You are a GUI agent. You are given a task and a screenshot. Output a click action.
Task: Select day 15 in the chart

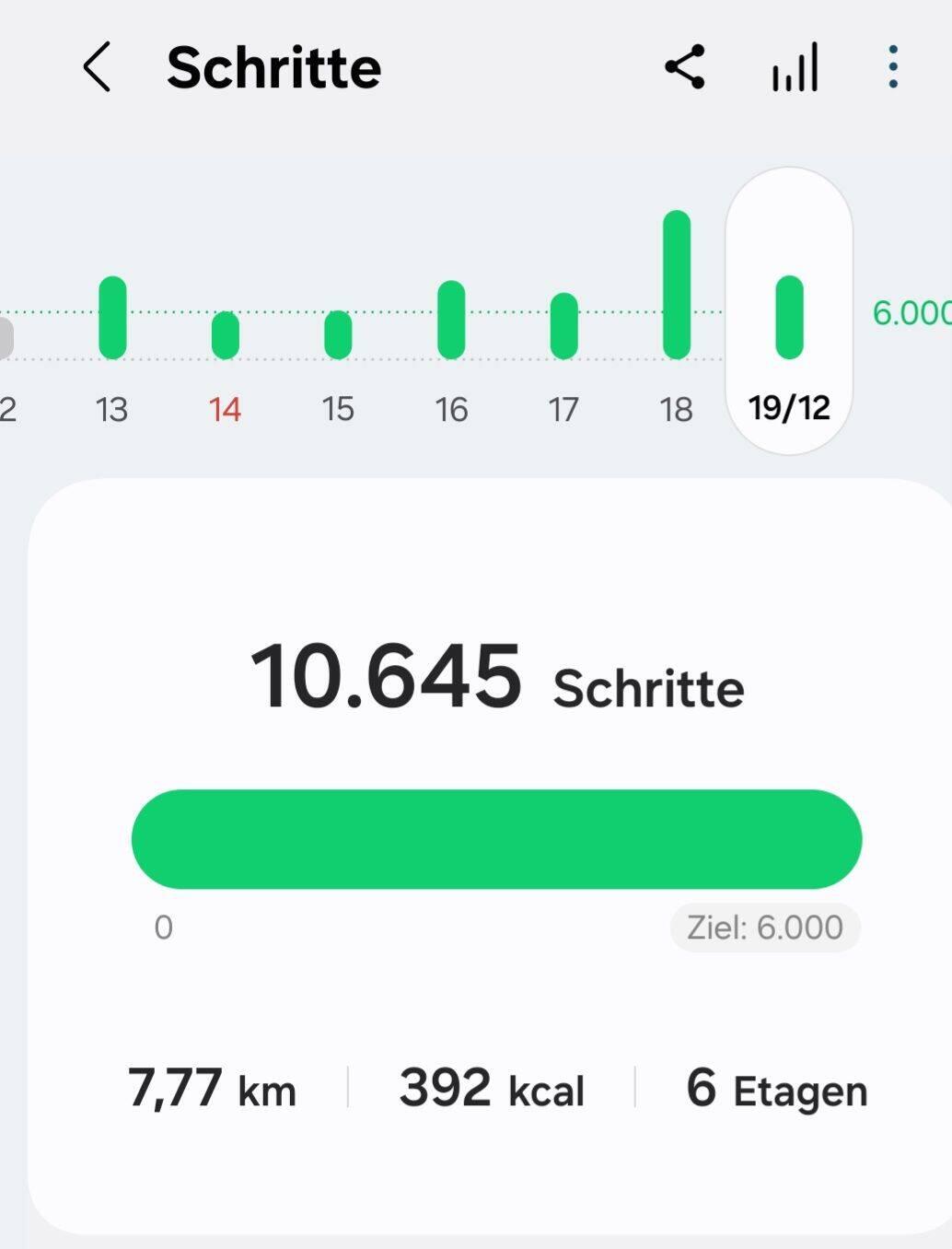click(x=338, y=335)
